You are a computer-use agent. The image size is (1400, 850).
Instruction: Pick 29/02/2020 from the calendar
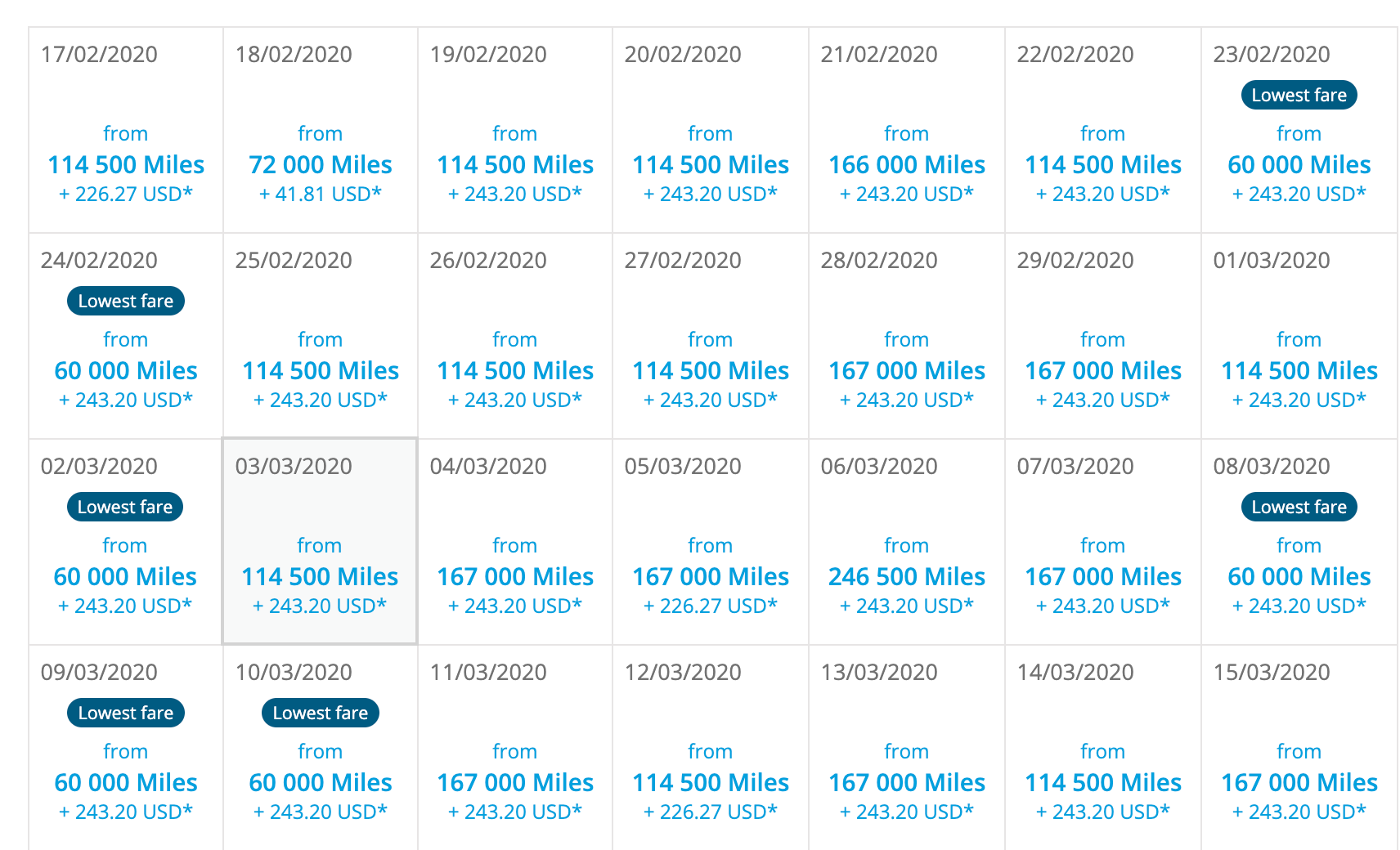coord(1102,370)
